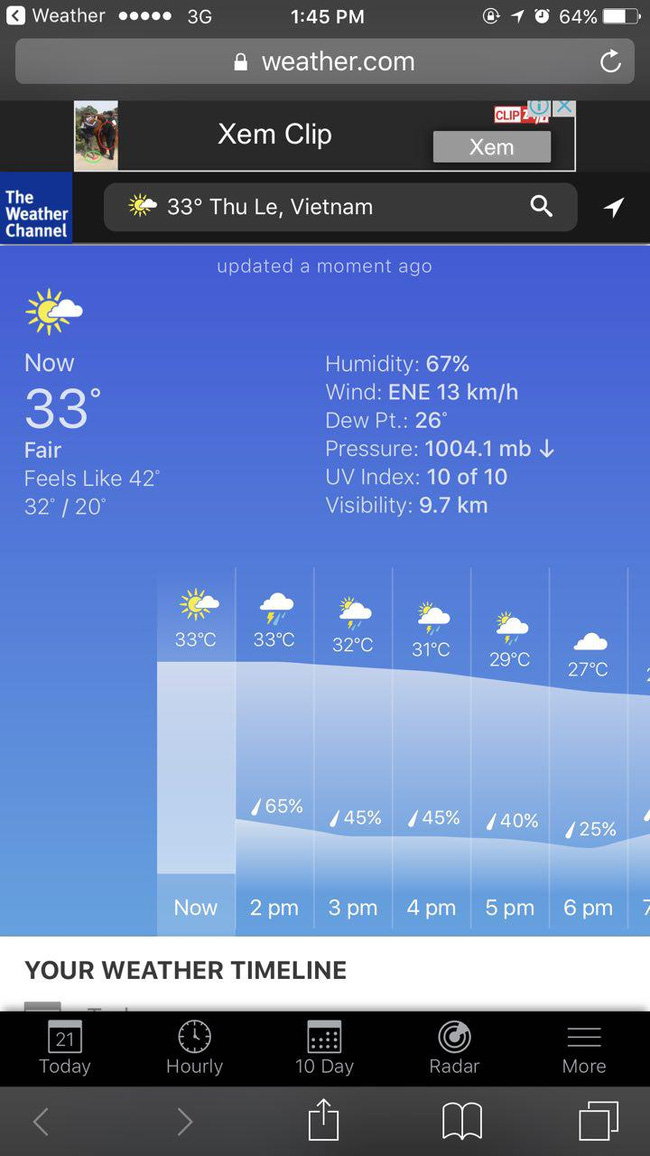Open the 10 Day forecast tab
This screenshot has width=650, height=1156.
[324, 1048]
